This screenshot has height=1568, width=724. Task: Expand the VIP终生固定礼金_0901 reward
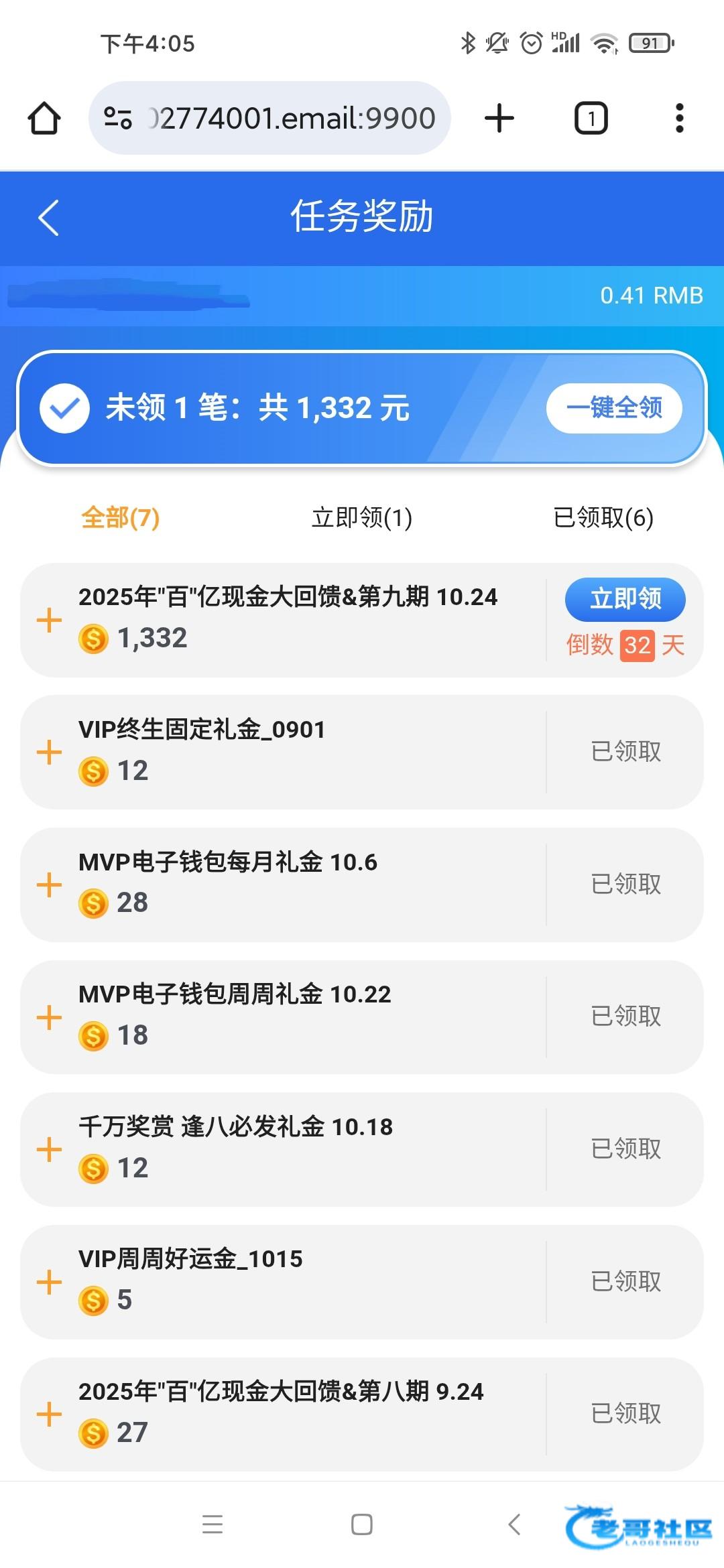pos(49,752)
